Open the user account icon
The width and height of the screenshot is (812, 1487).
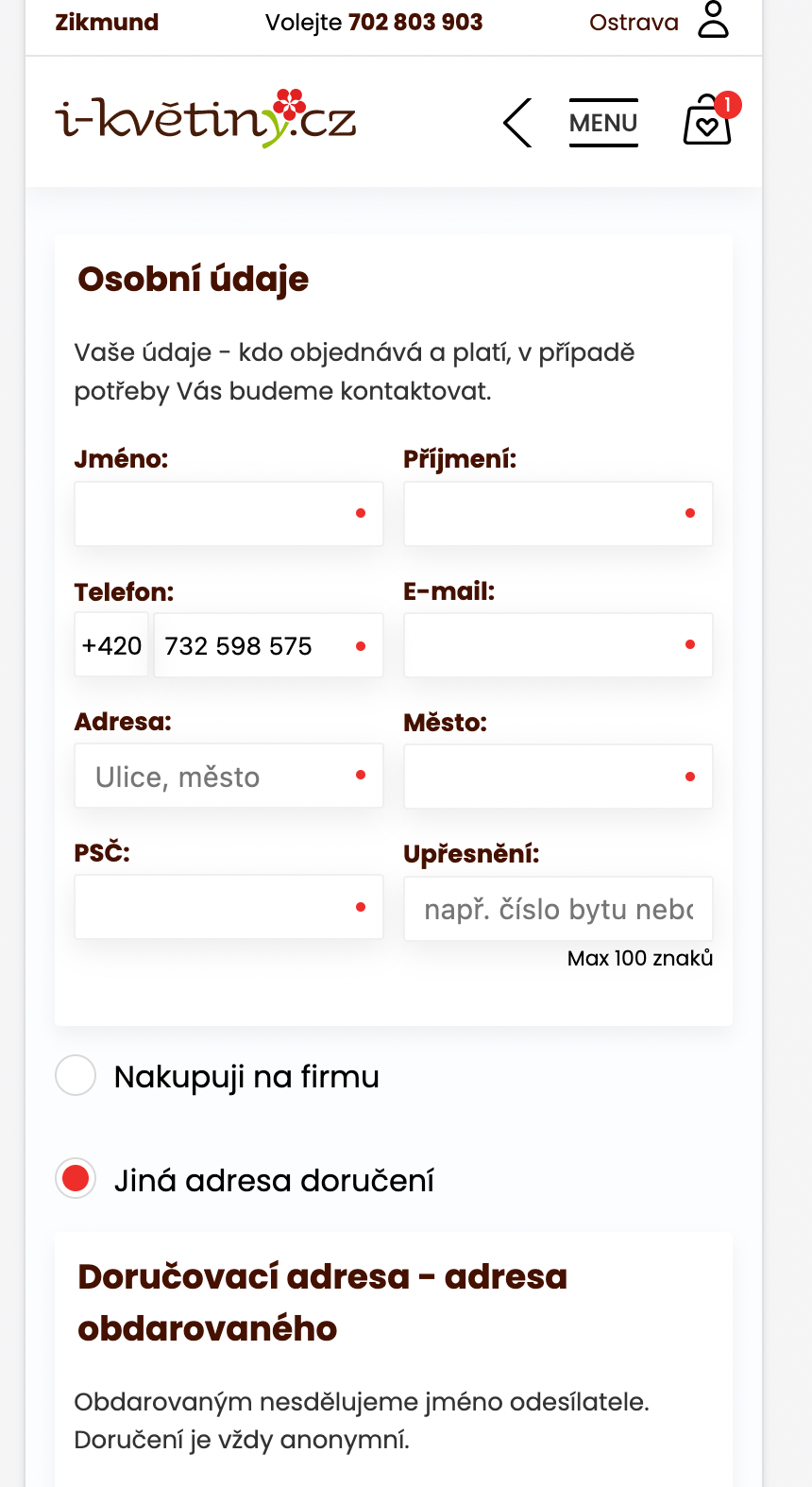(713, 20)
